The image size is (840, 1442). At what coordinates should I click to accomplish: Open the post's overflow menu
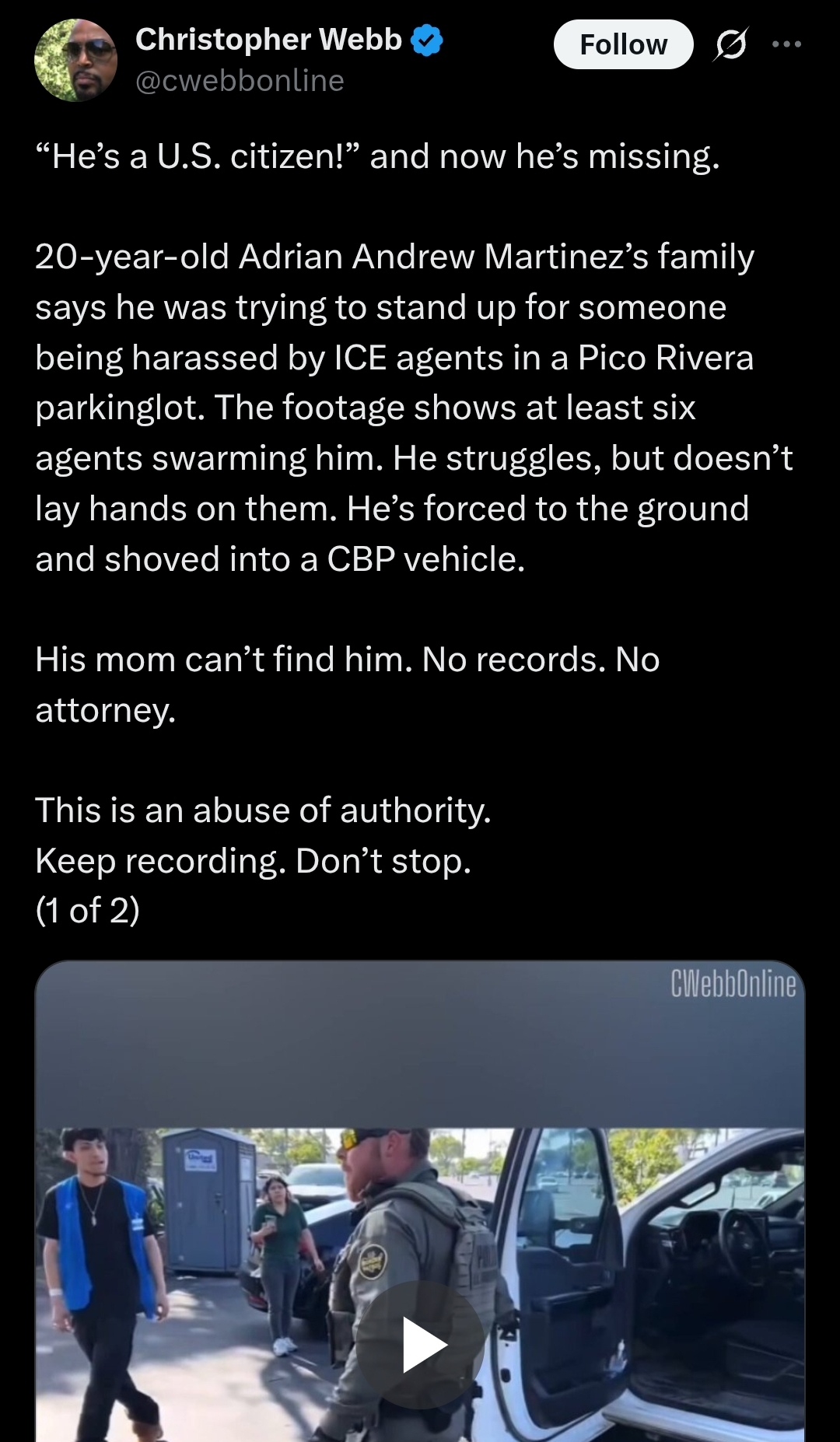[786, 44]
